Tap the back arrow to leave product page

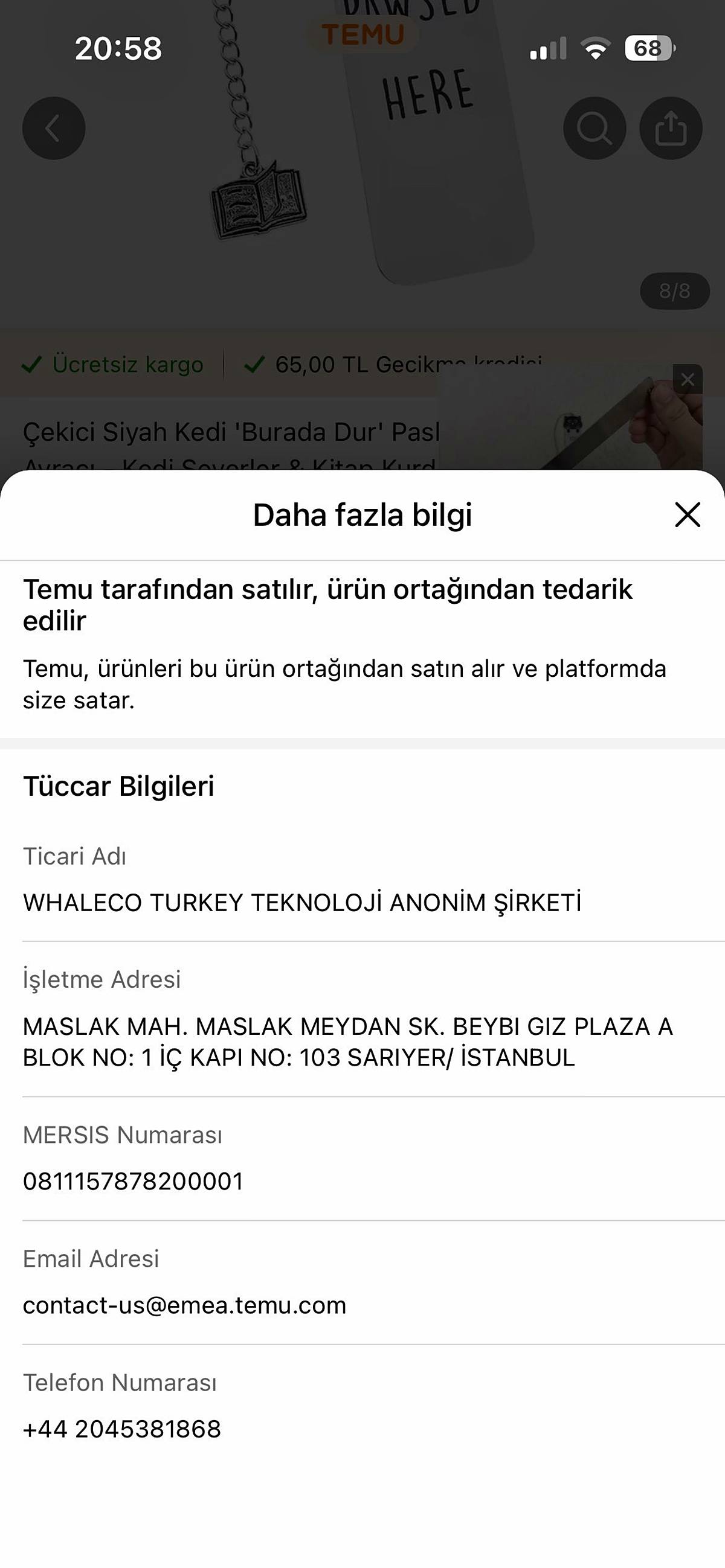(x=54, y=129)
